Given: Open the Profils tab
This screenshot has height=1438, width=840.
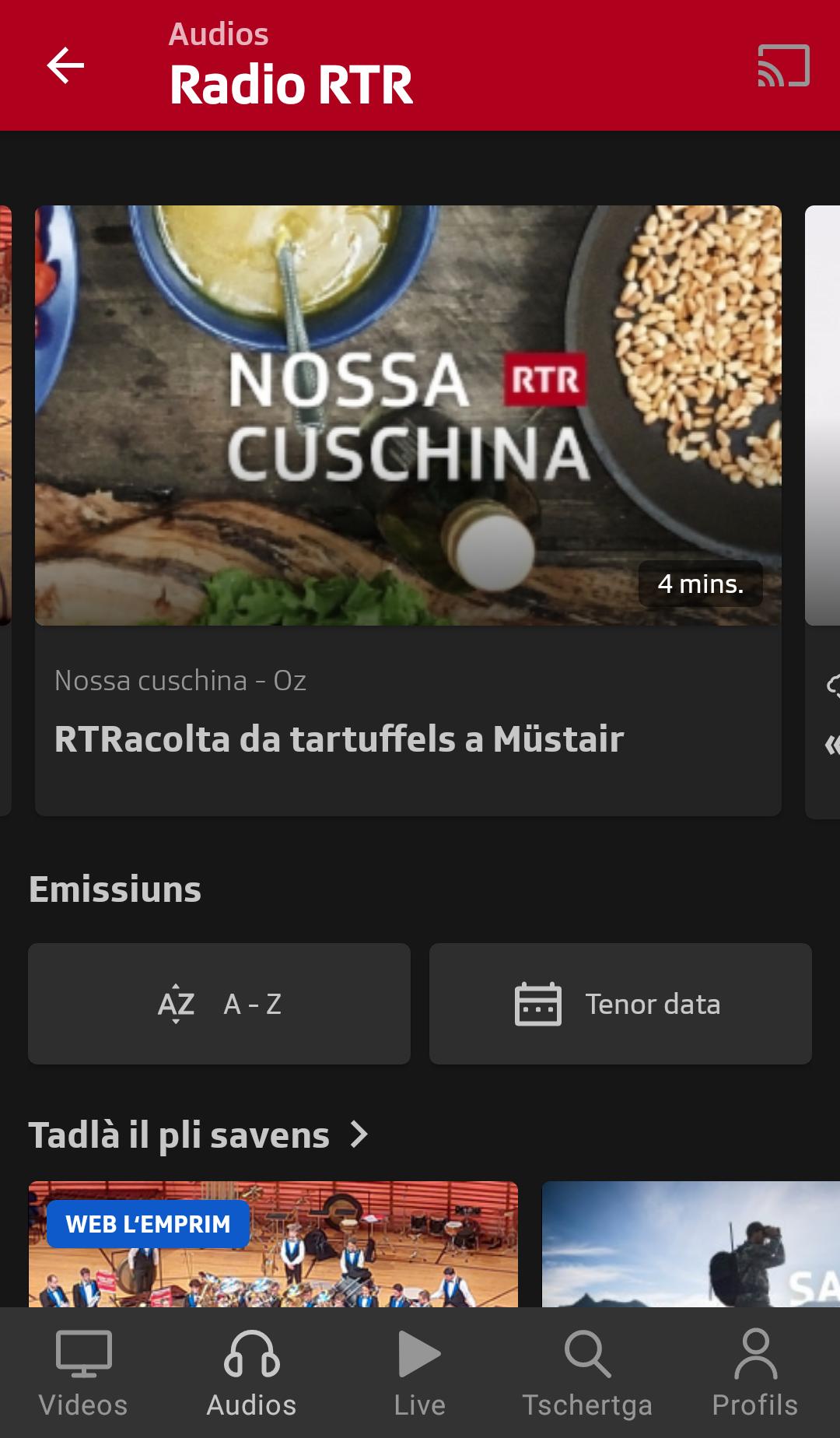Looking at the screenshot, I should [x=755, y=1374].
